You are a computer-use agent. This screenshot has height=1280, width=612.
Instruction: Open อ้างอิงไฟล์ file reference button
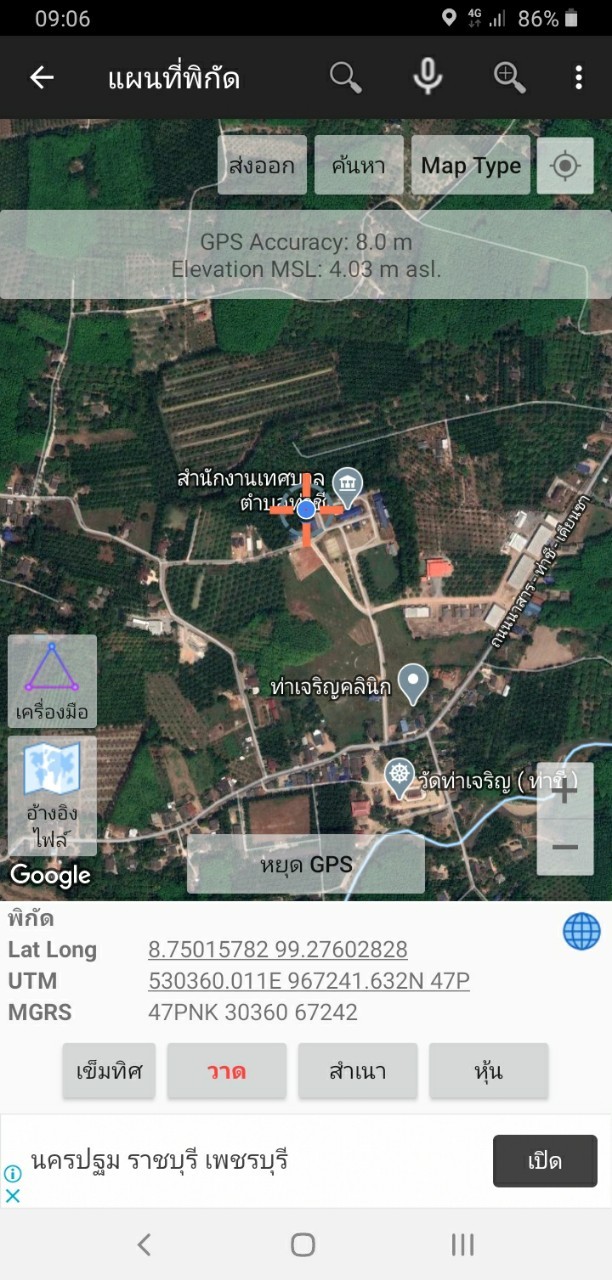pos(52,796)
